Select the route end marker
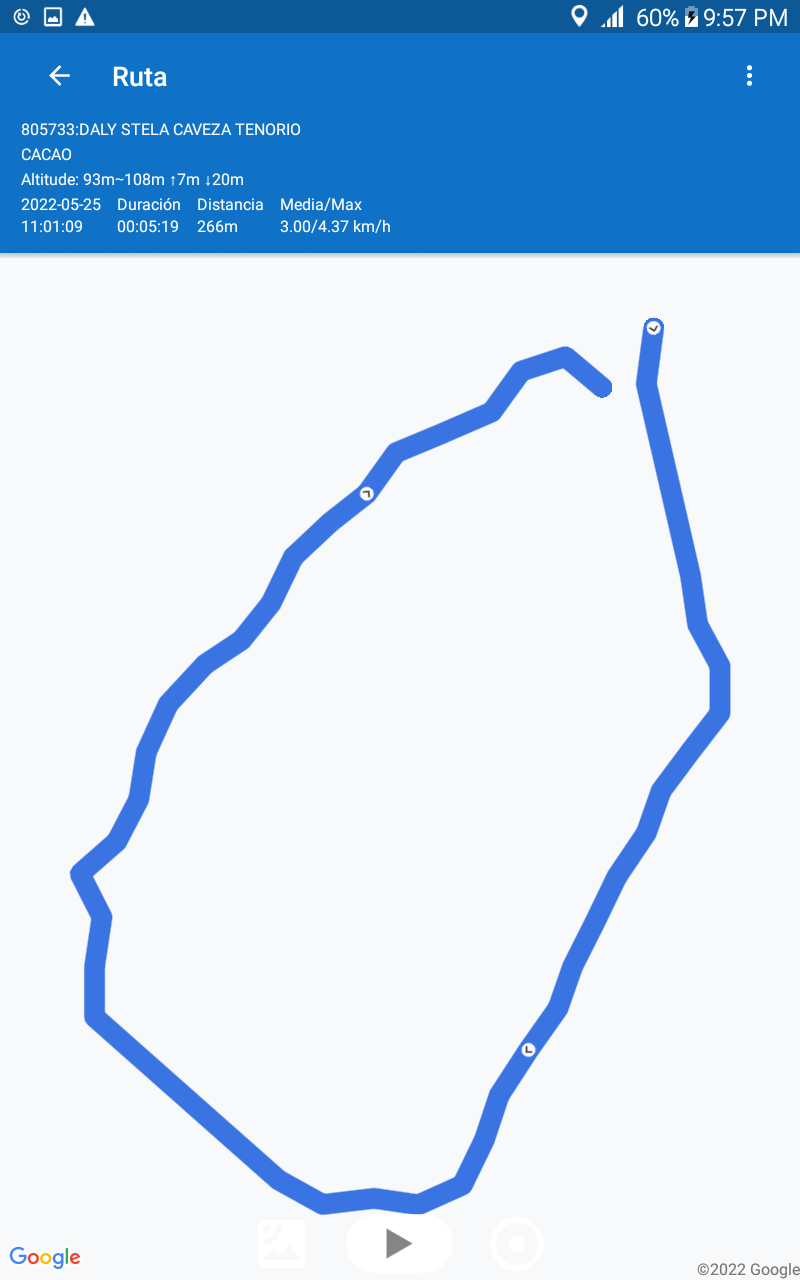 point(653,328)
